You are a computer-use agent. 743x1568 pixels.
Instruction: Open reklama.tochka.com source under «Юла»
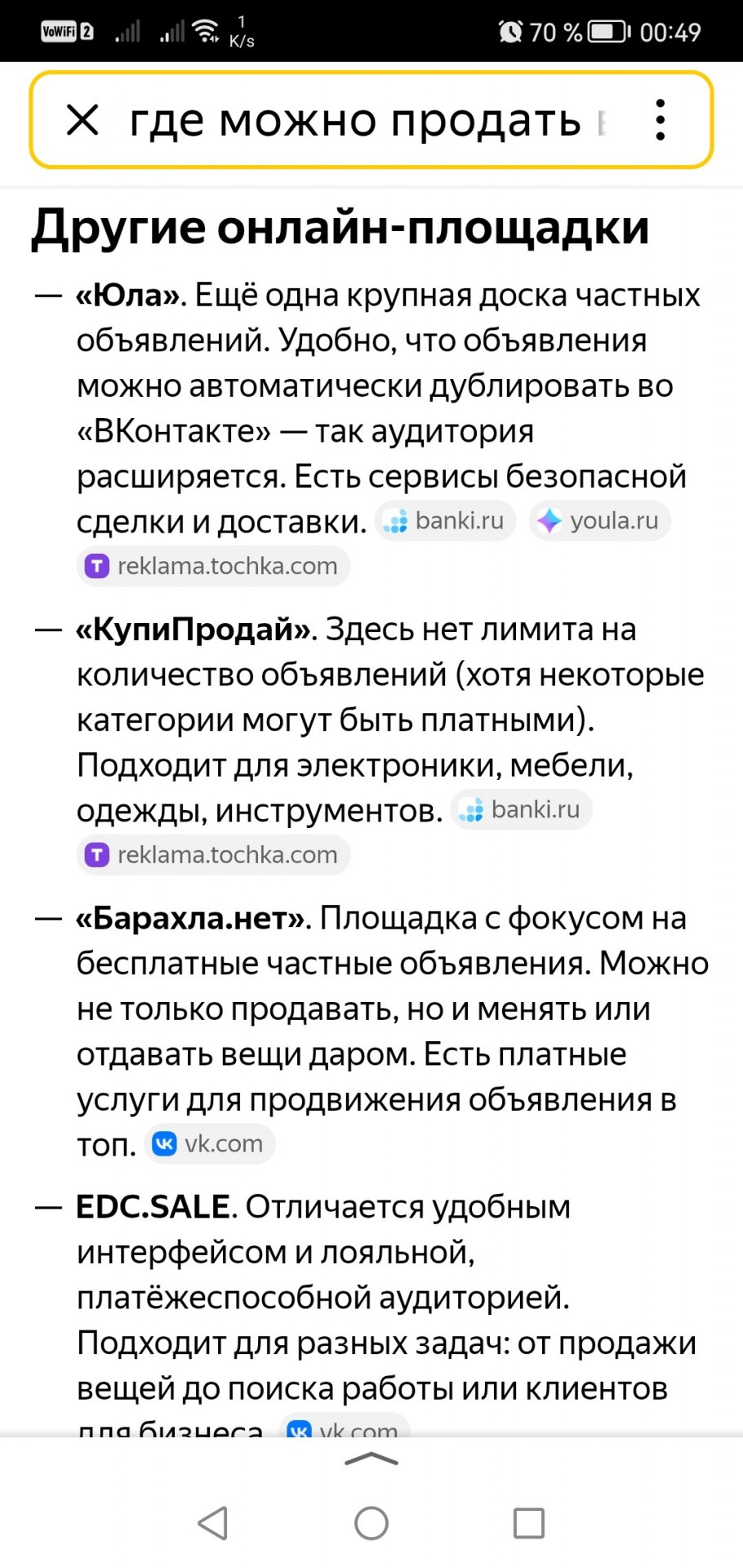tap(213, 566)
